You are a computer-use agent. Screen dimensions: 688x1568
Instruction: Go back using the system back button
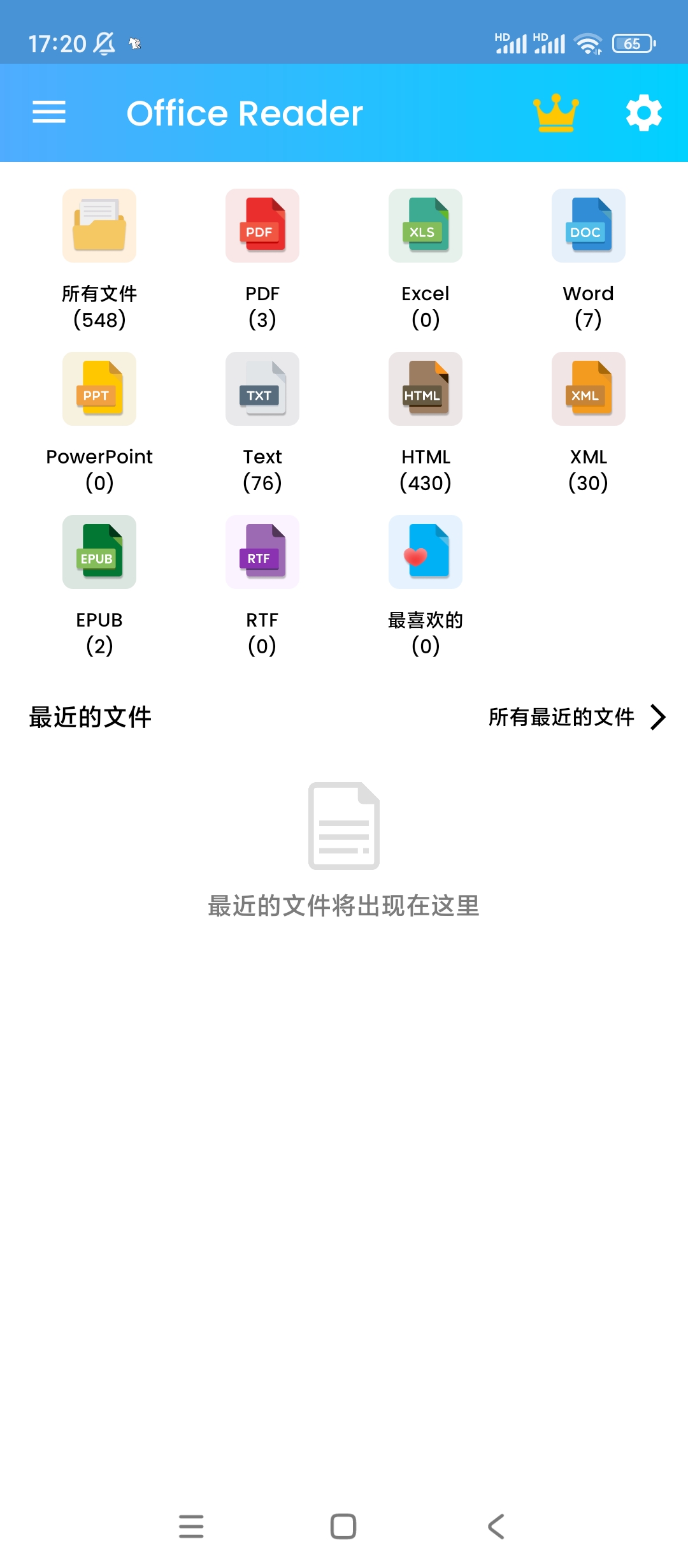(x=496, y=1527)
